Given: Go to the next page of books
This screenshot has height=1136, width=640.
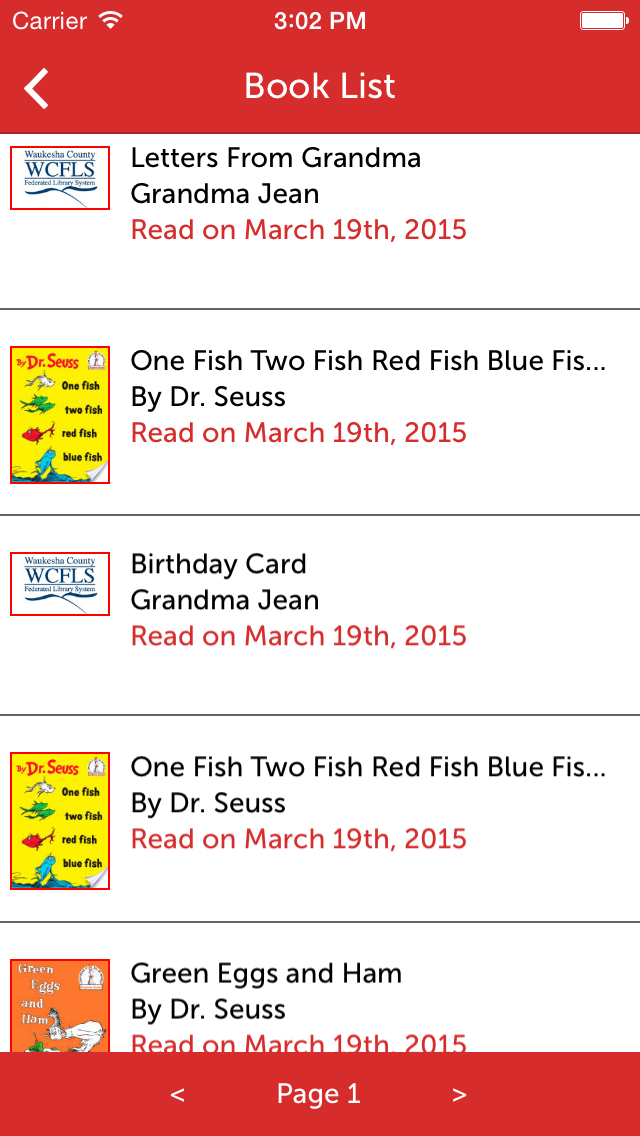Looking at the screenshot, I should click(459, 1095).
